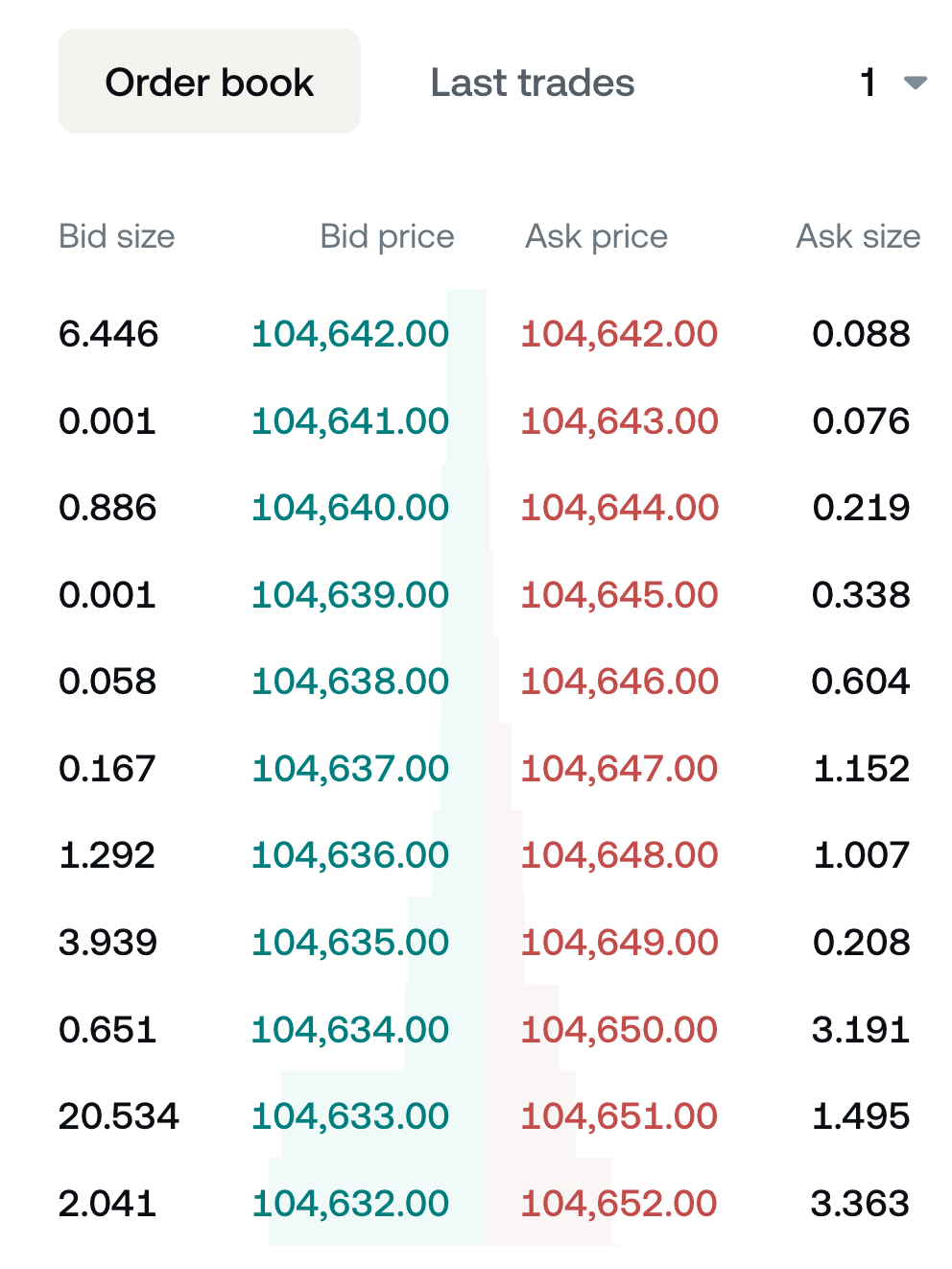Click the Bid size column header

pos(117,236)
